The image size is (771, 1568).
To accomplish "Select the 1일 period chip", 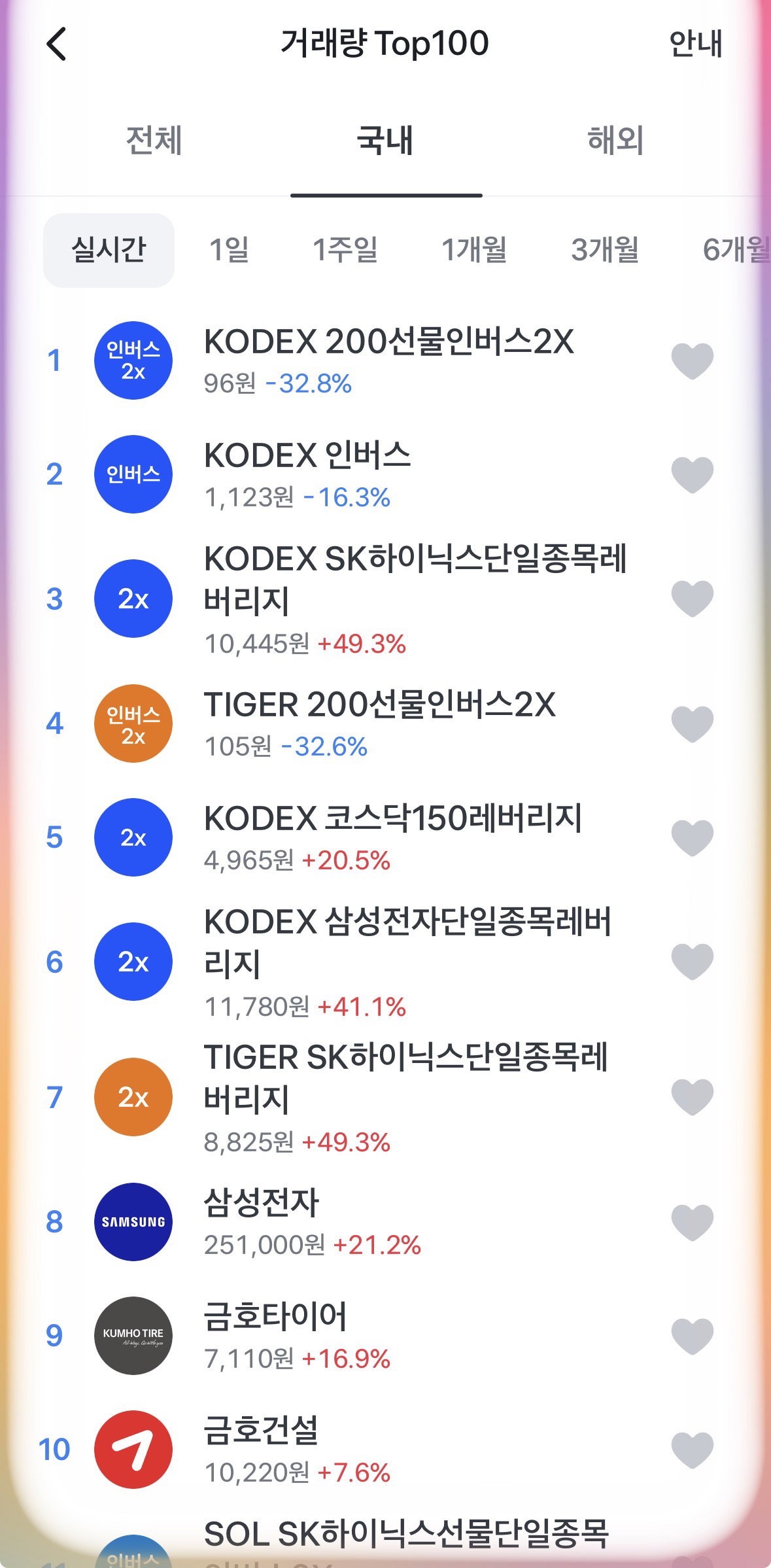I will (229, 250).
